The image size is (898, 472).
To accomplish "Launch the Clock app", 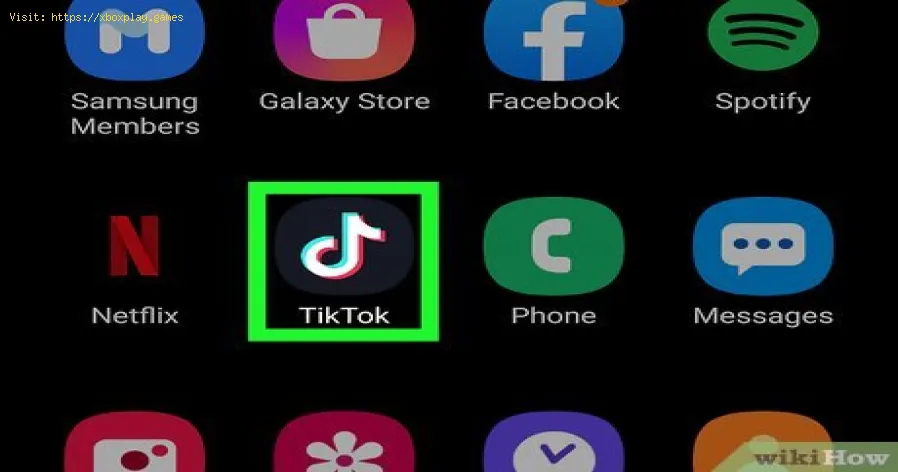I will click(x=553, y=447).
